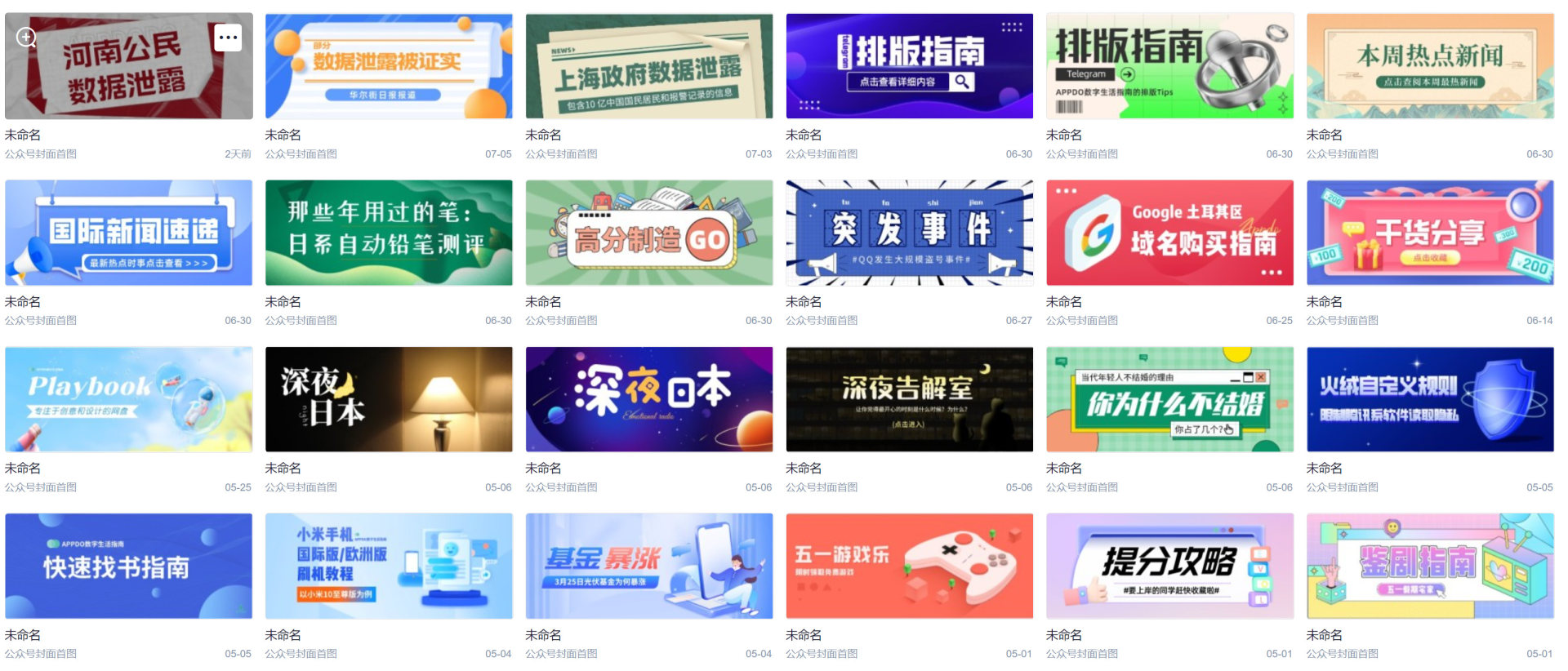Open the purple 排版指南 cover design

tap(909, 66)
